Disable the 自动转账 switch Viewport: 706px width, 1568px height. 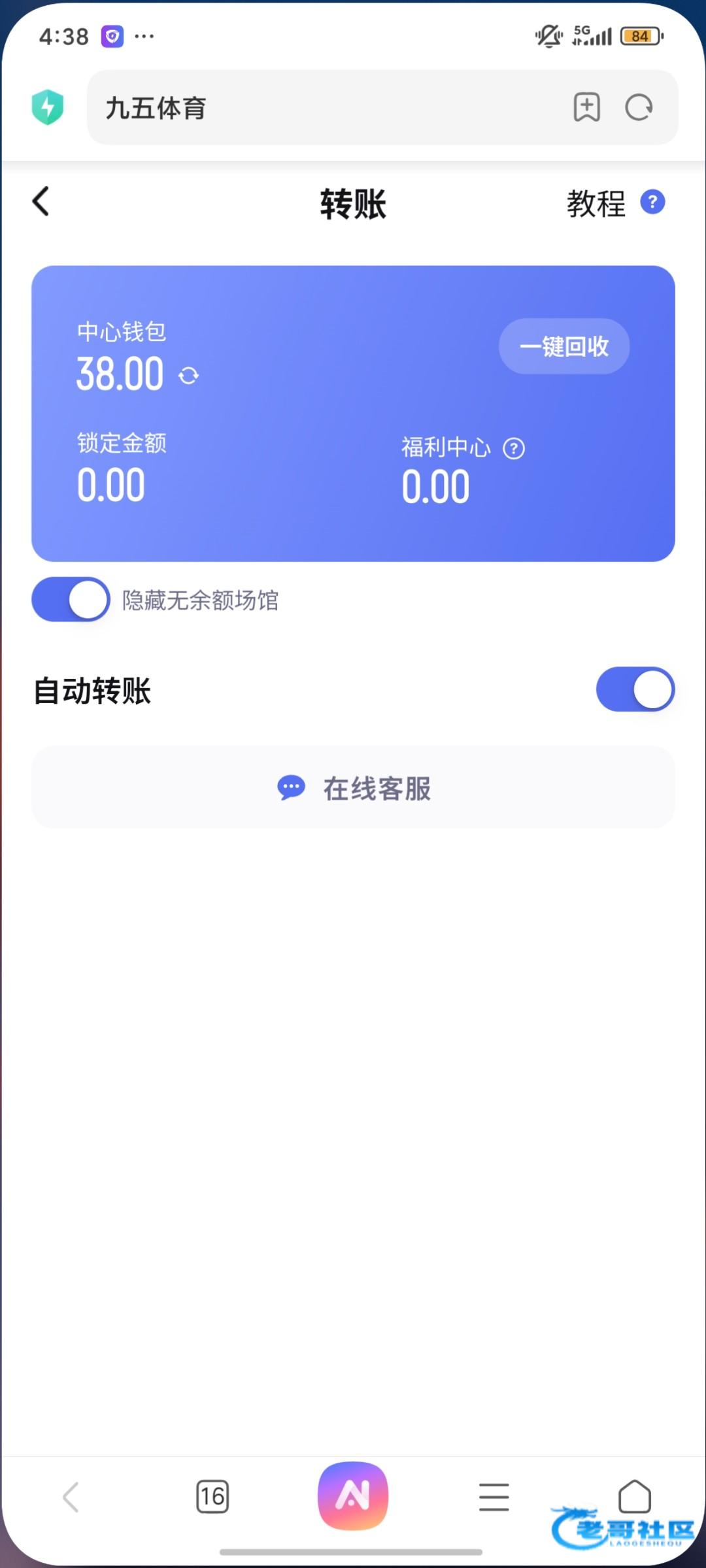click(635, 689)
